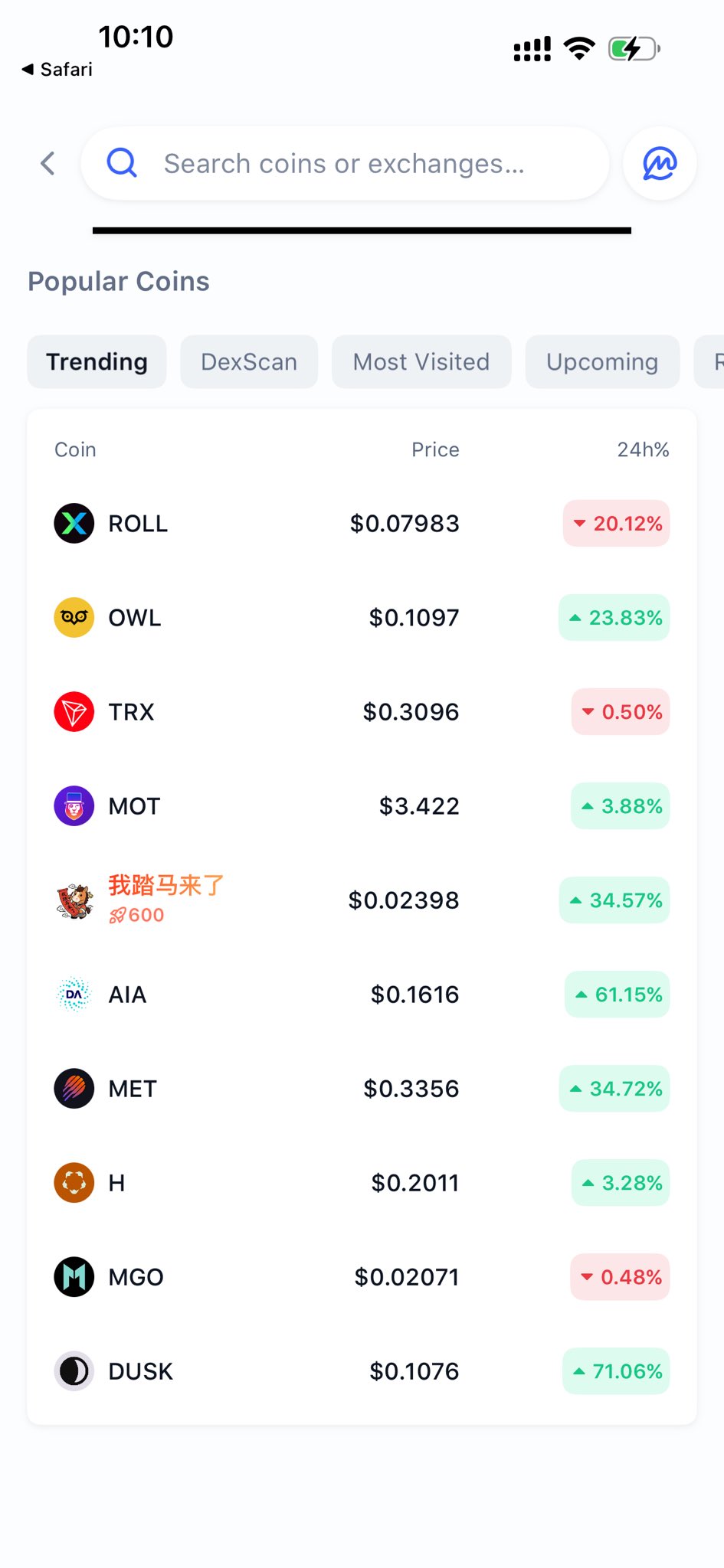Tap the search coins or exchanges field

pyautogui.click(x=345, y=164)
